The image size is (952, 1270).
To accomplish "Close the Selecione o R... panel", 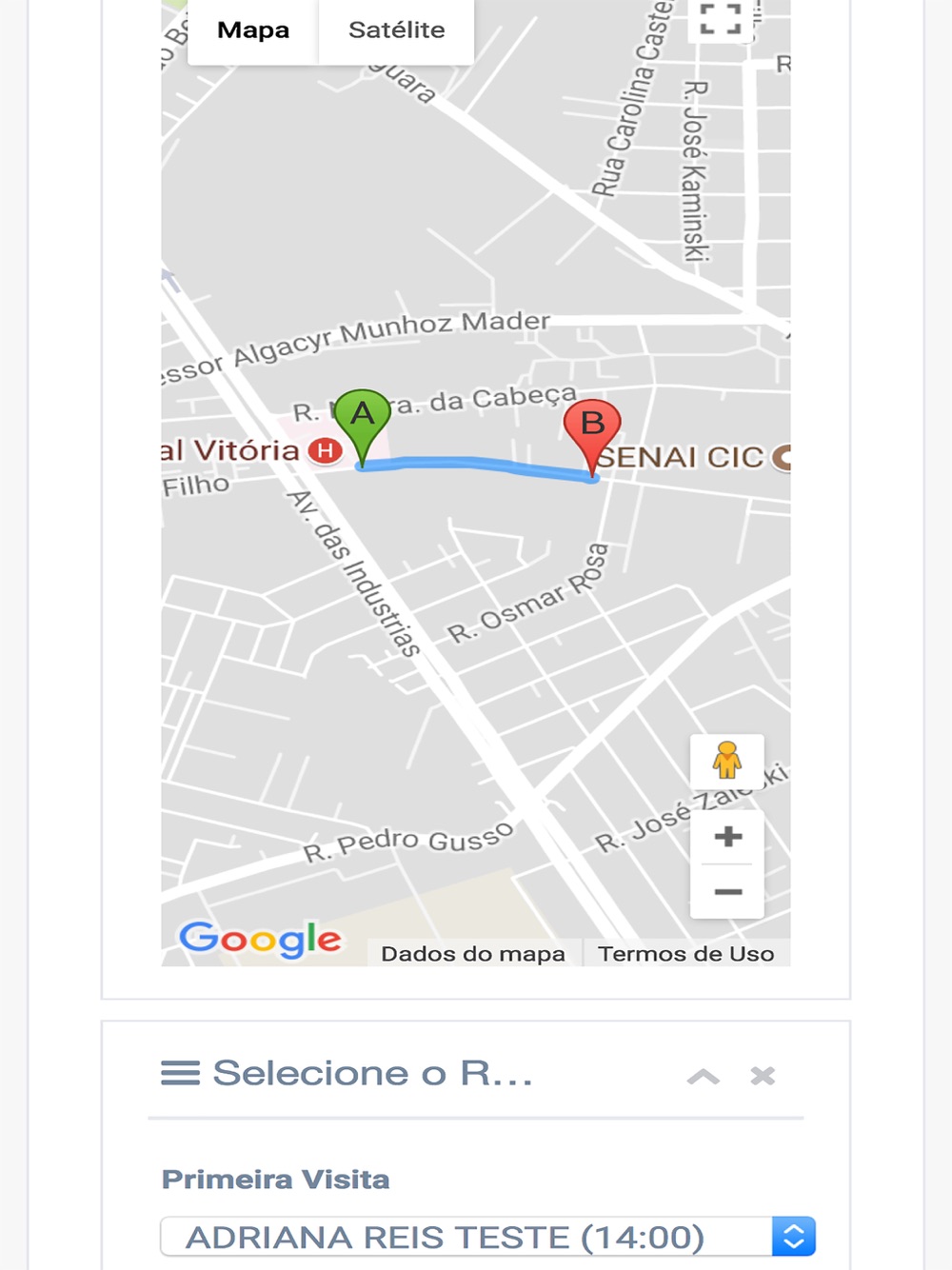I will pyautogui.click(x=763, y=1076).
